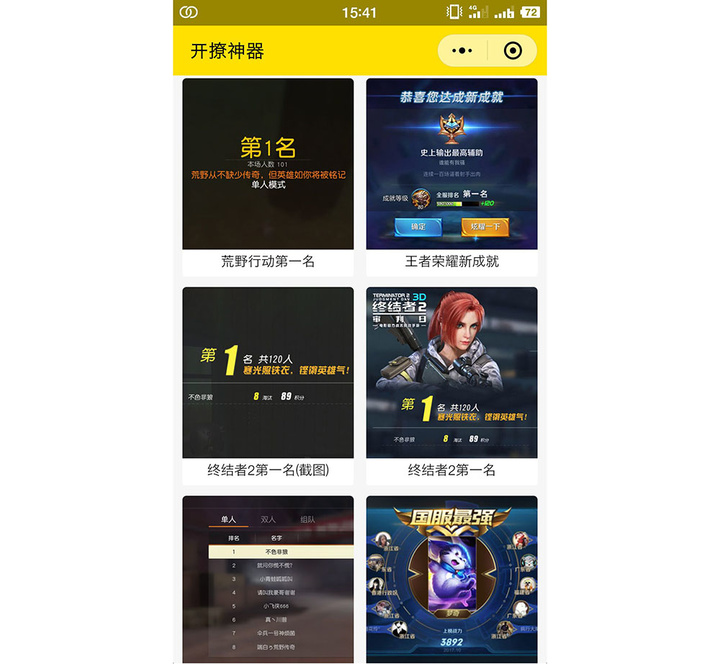This screenshot has width=720, height=664.
Task: Open the solo ranking list template
Action: coord(268,580)
